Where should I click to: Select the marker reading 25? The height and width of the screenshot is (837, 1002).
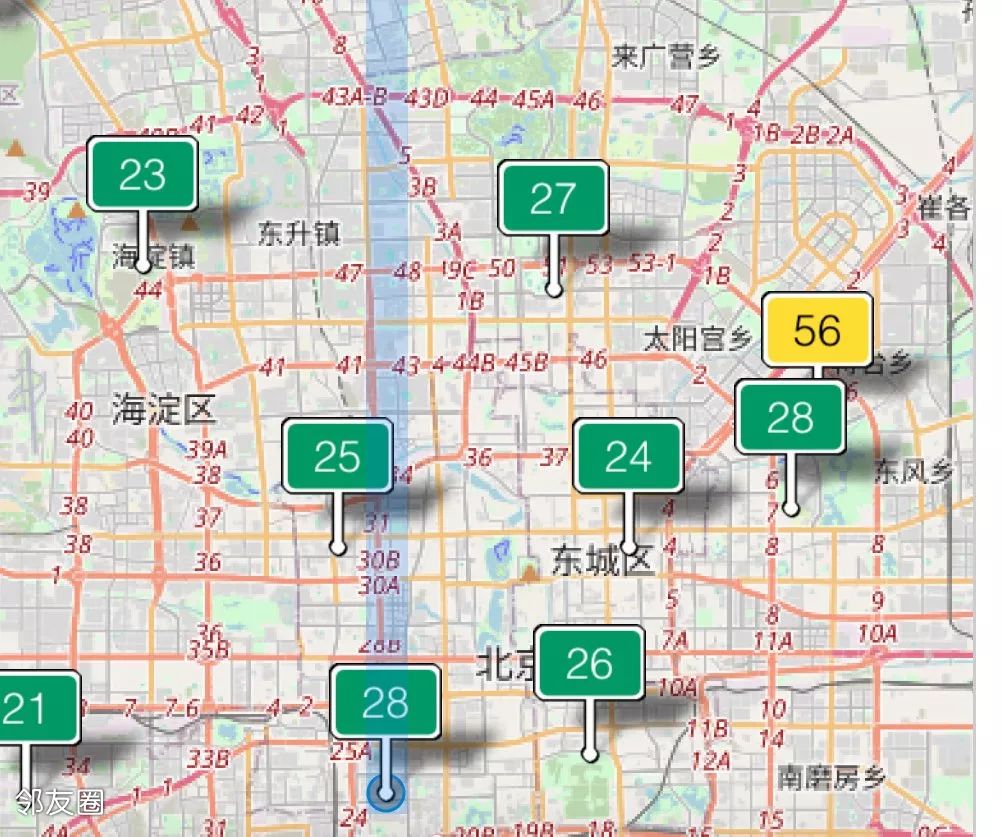point(337,456)
